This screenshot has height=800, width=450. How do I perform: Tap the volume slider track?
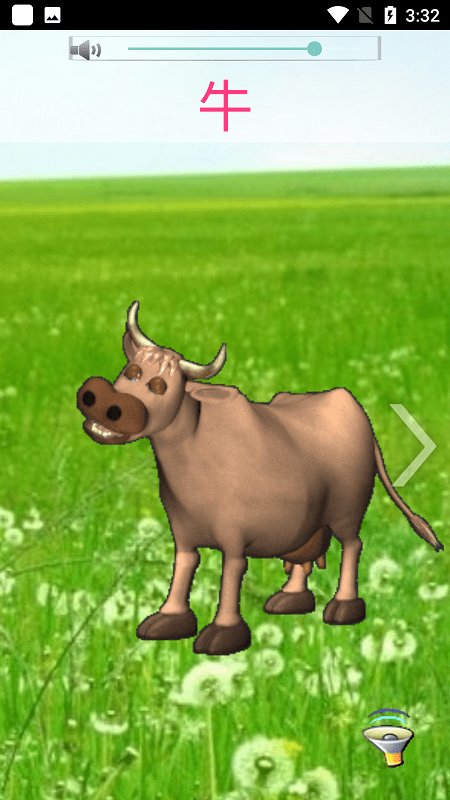click(224, 48)
